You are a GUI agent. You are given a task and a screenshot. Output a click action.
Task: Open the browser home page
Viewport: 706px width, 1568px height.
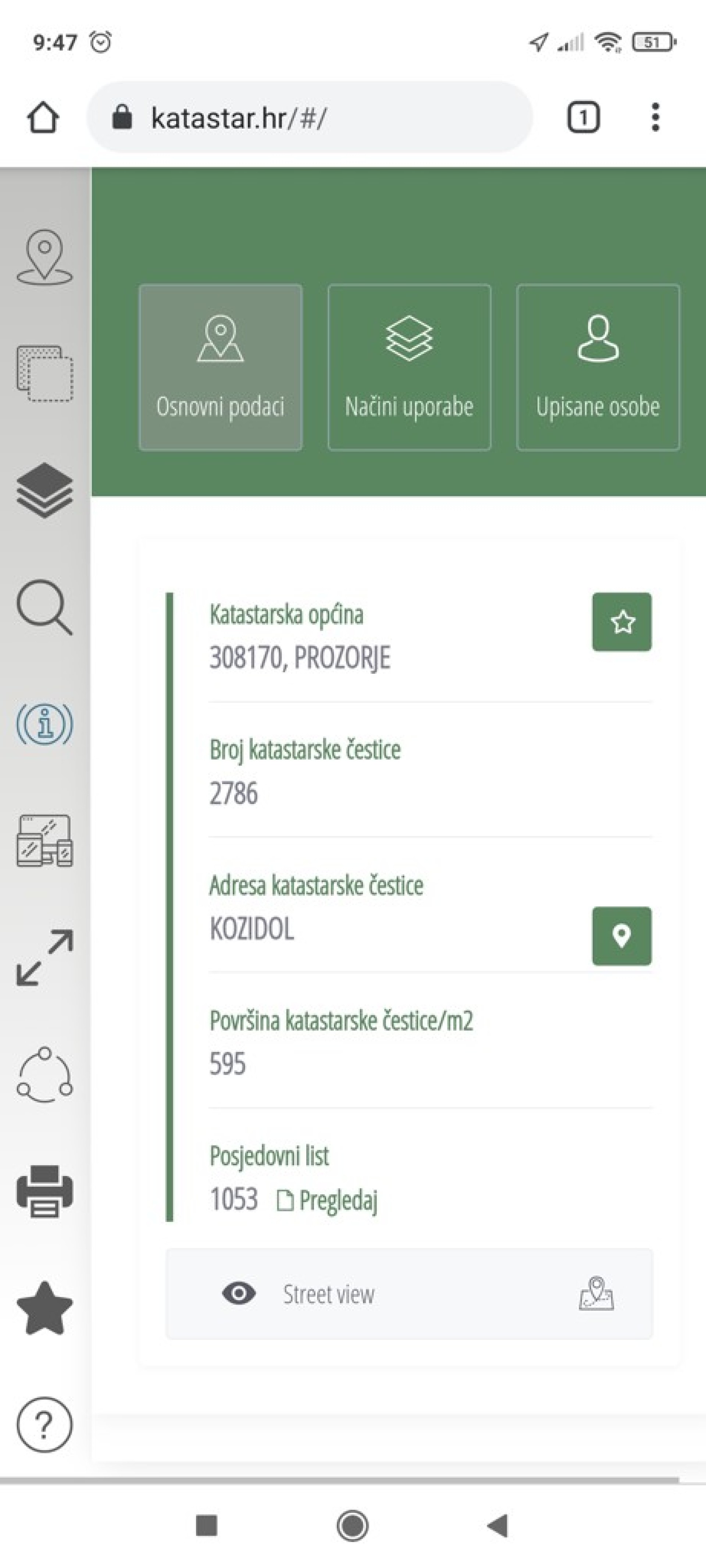click(x=43, y=117)
